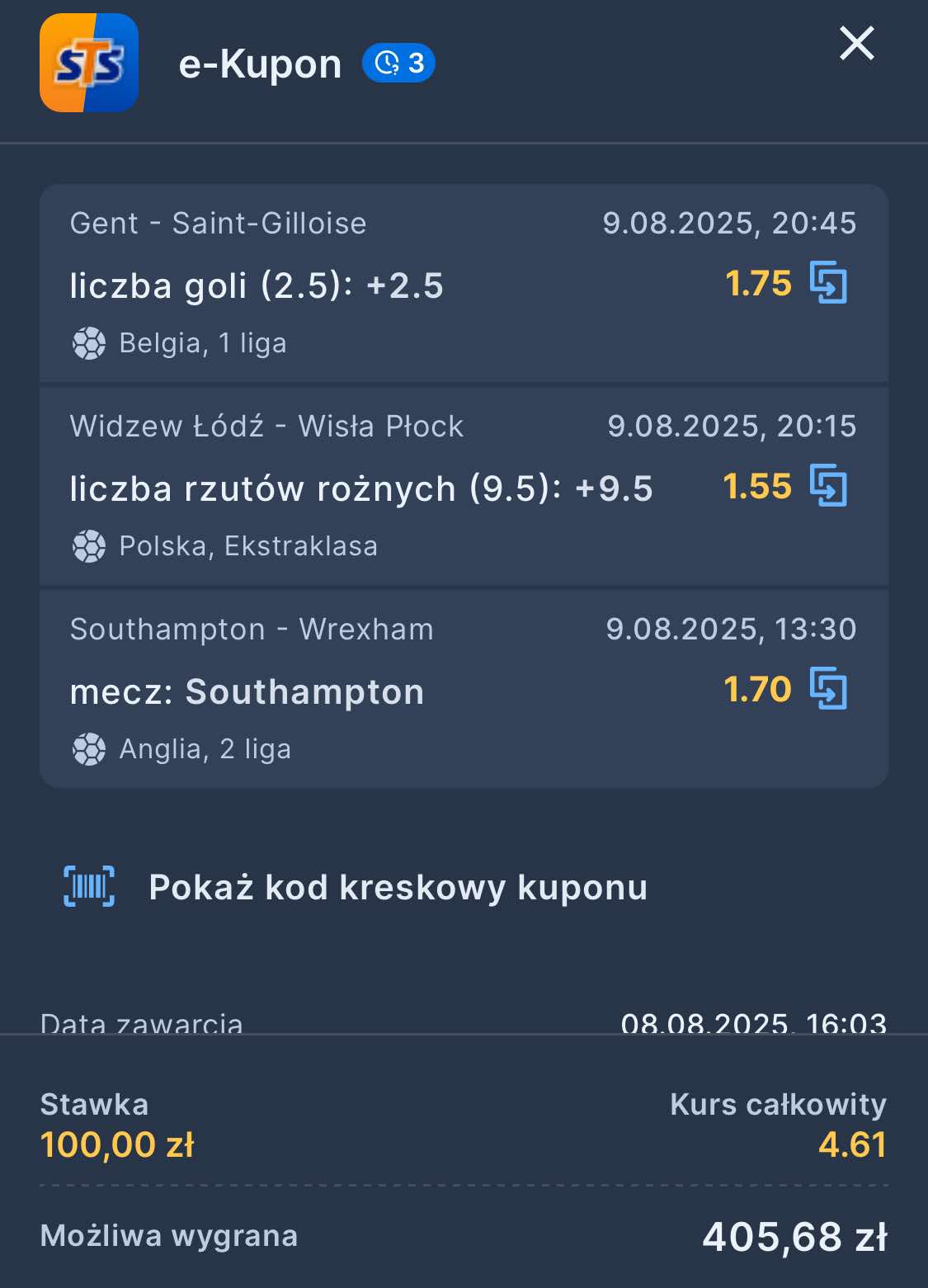Copy the Southampton - Wrexham bet

coord(828,689)
